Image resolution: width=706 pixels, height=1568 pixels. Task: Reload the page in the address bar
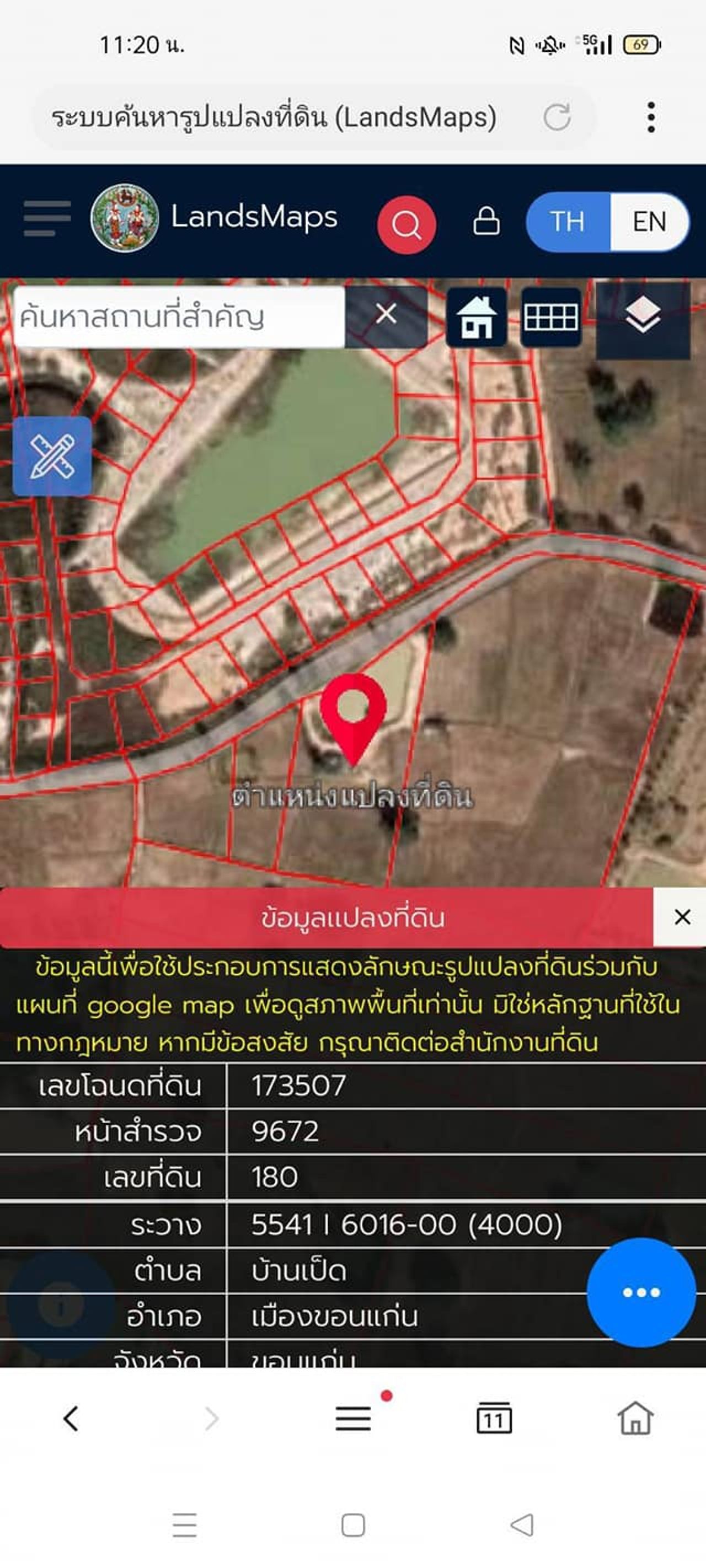point(556,117)
